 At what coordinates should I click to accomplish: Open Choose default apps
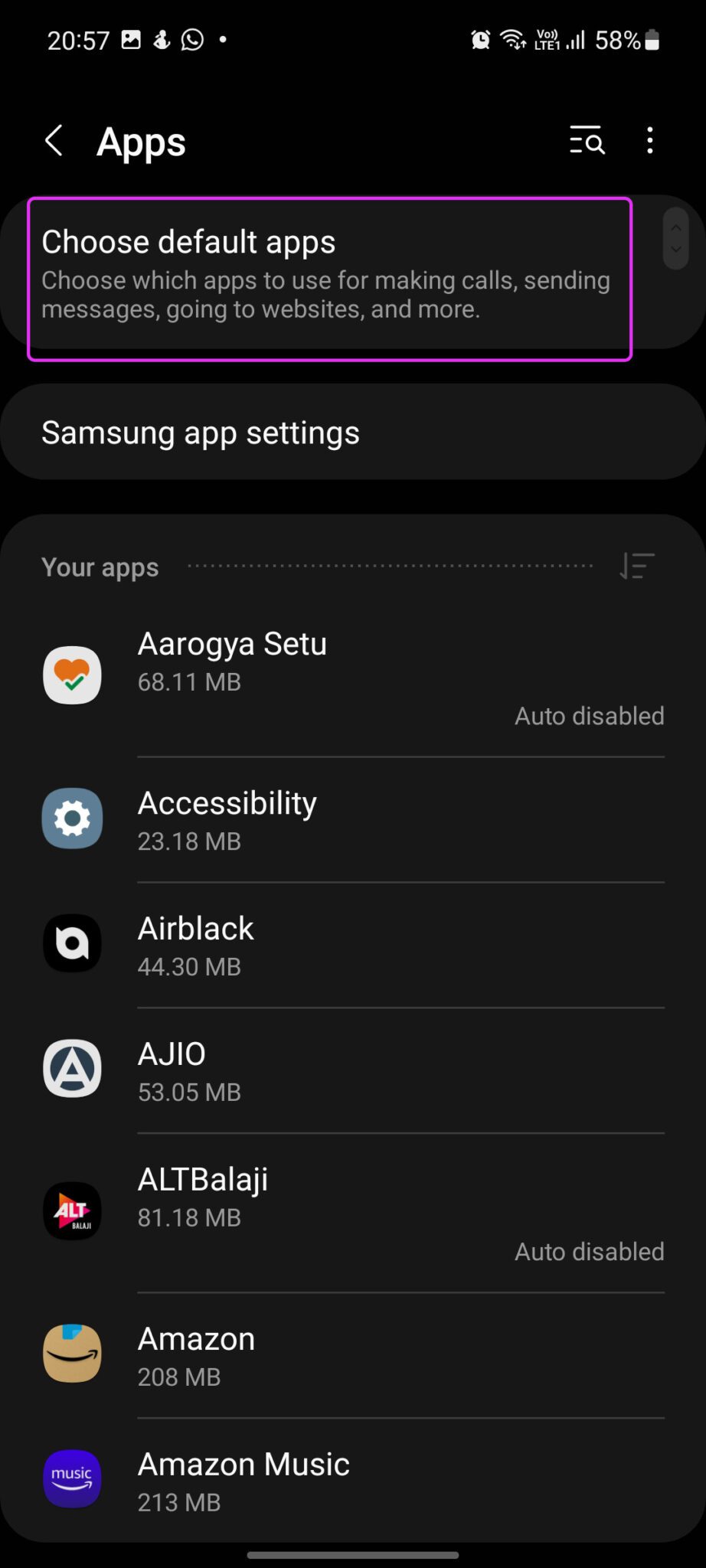(329, 274)
